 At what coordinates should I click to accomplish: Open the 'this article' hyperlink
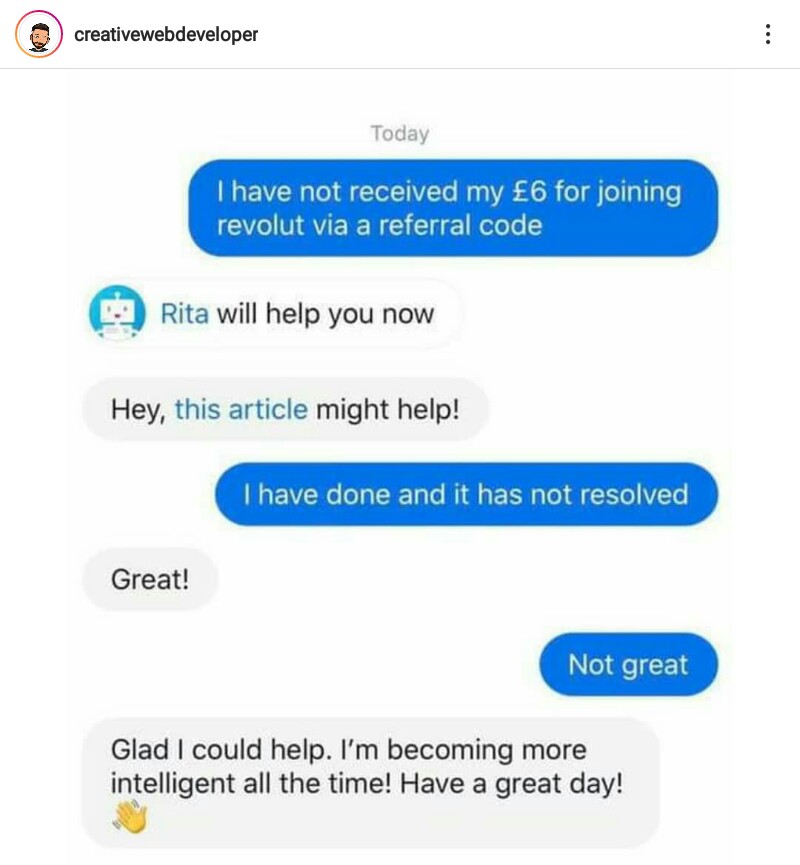click(240, 409)
